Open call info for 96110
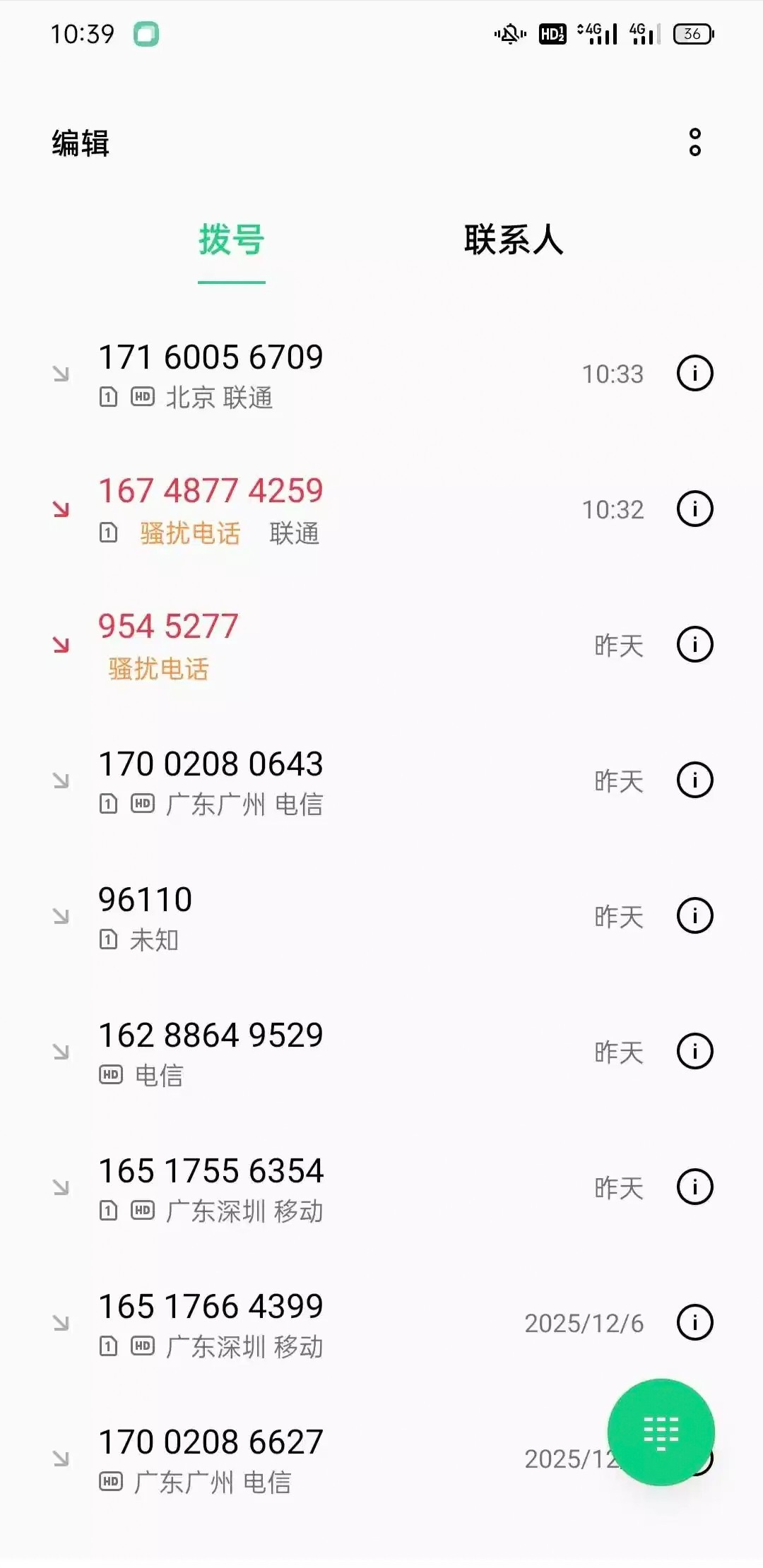The height and width of the screenshot is (1568, 763). pyautogui.click(x=695, y=915)
